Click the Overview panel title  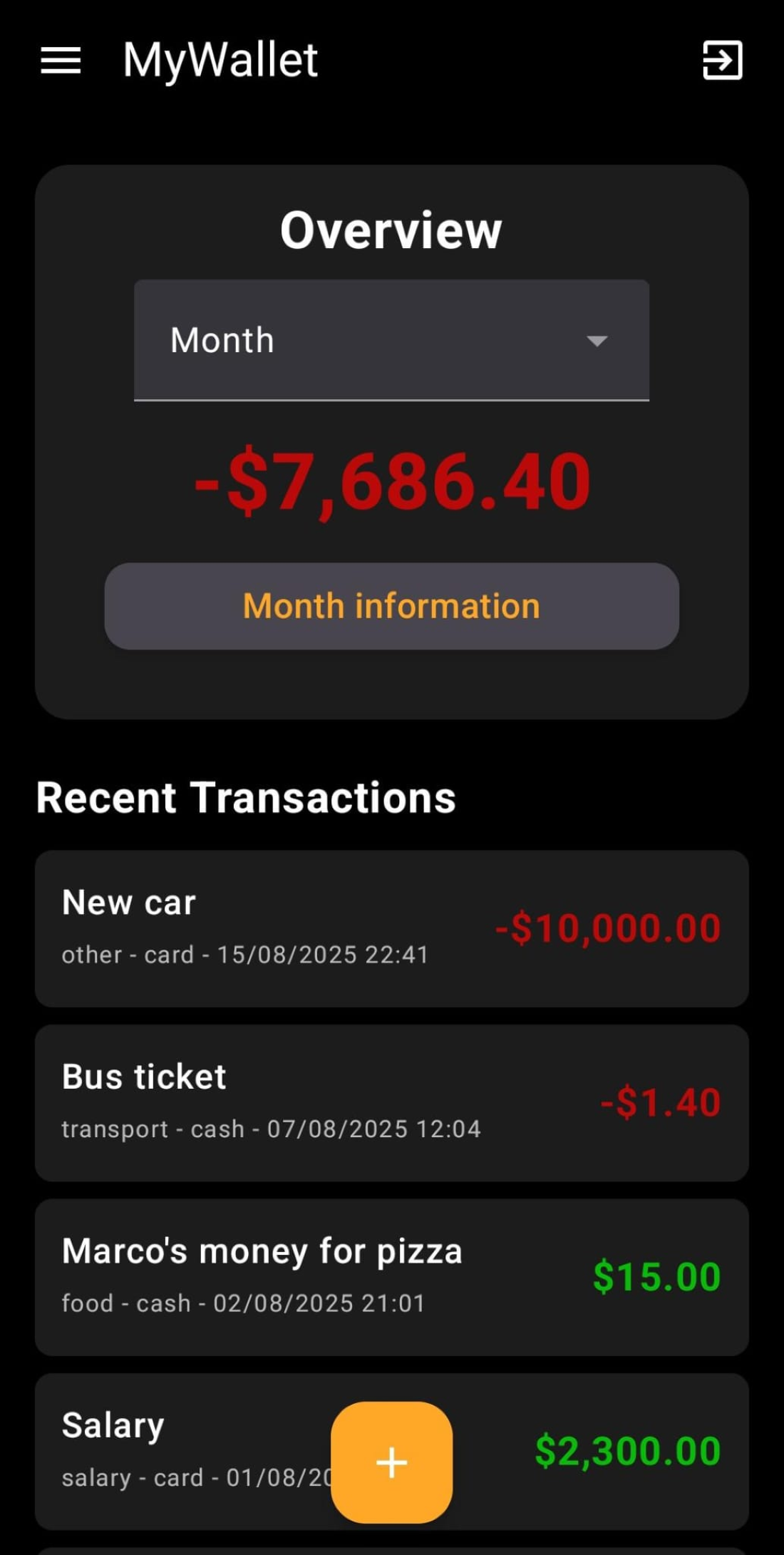[x=391, y=230]
